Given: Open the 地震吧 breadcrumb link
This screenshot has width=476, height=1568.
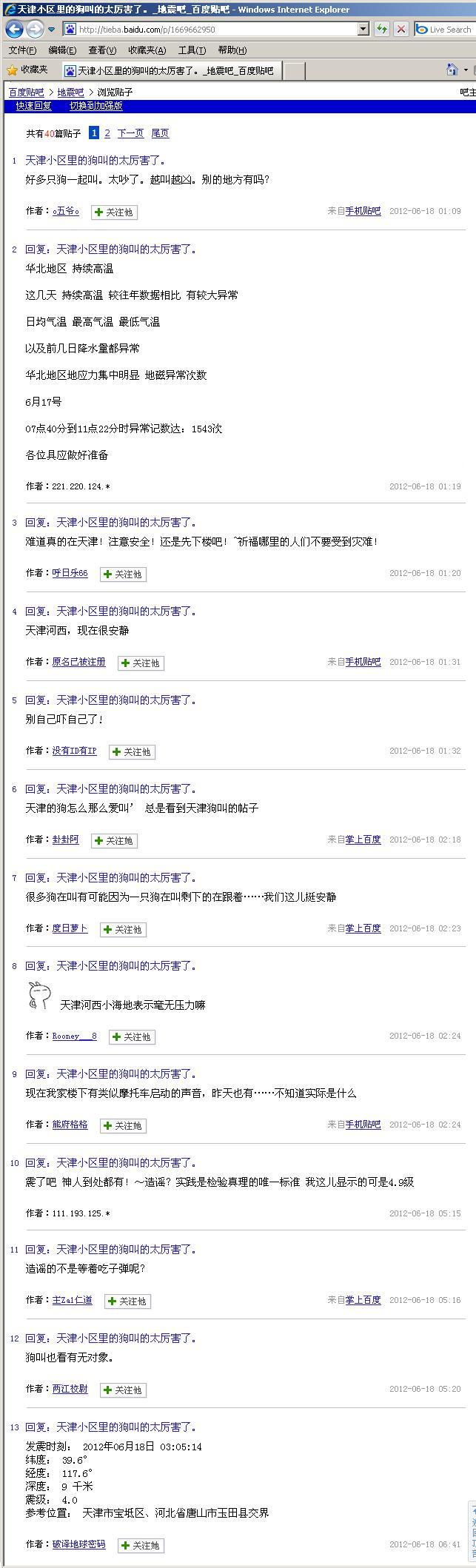Looking at the screenshot, I should [70, 93].
